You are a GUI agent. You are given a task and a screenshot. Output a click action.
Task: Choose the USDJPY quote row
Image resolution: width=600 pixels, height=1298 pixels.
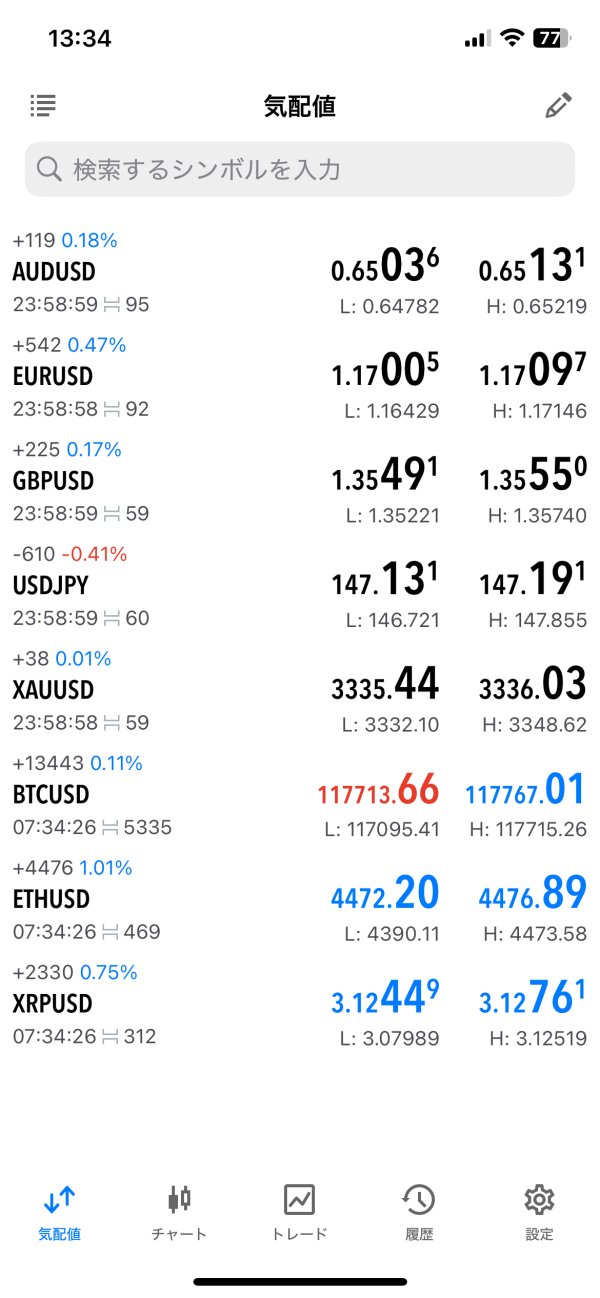click(300, 586)
